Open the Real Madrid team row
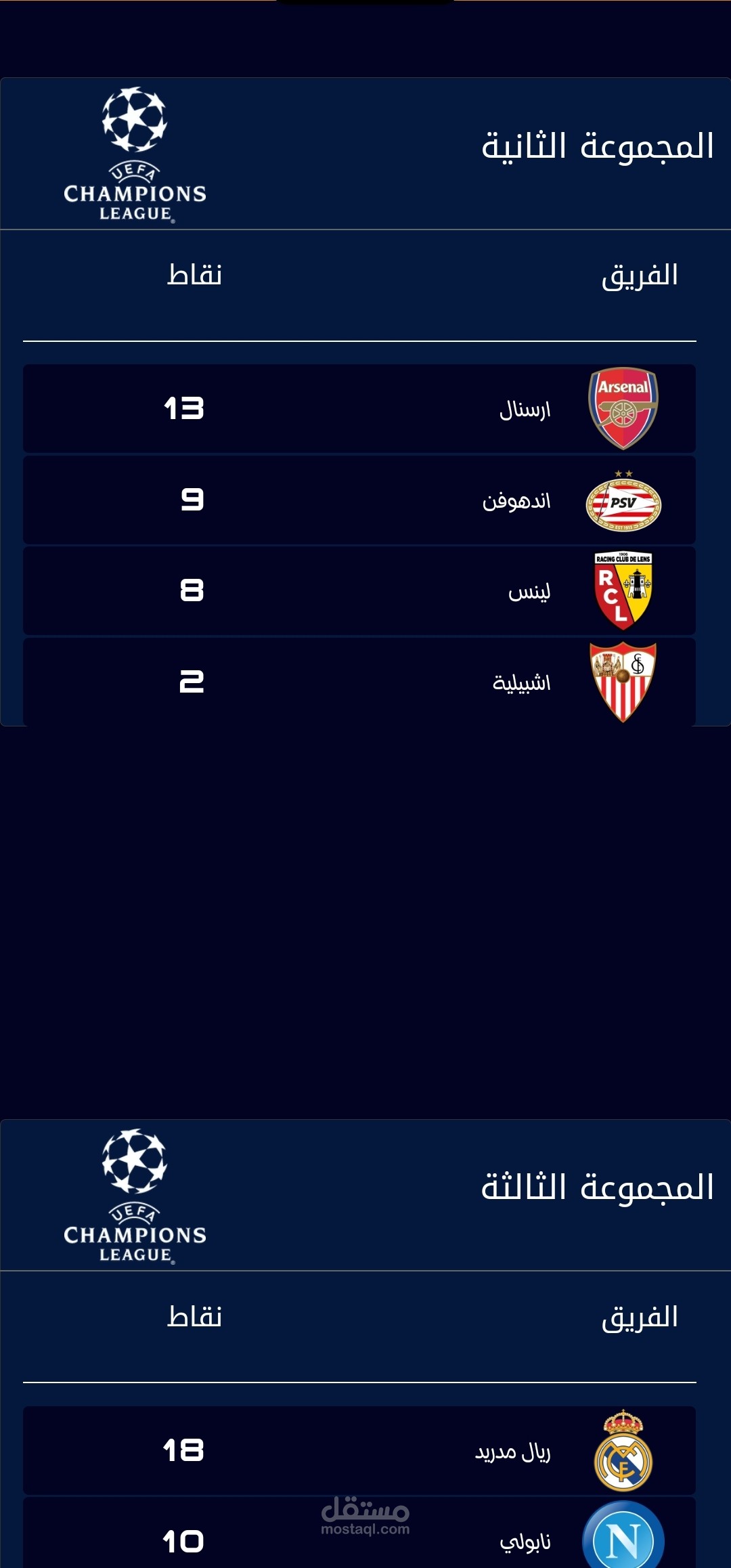Viewport: 731px width, 1568px height. [359, 1450]
